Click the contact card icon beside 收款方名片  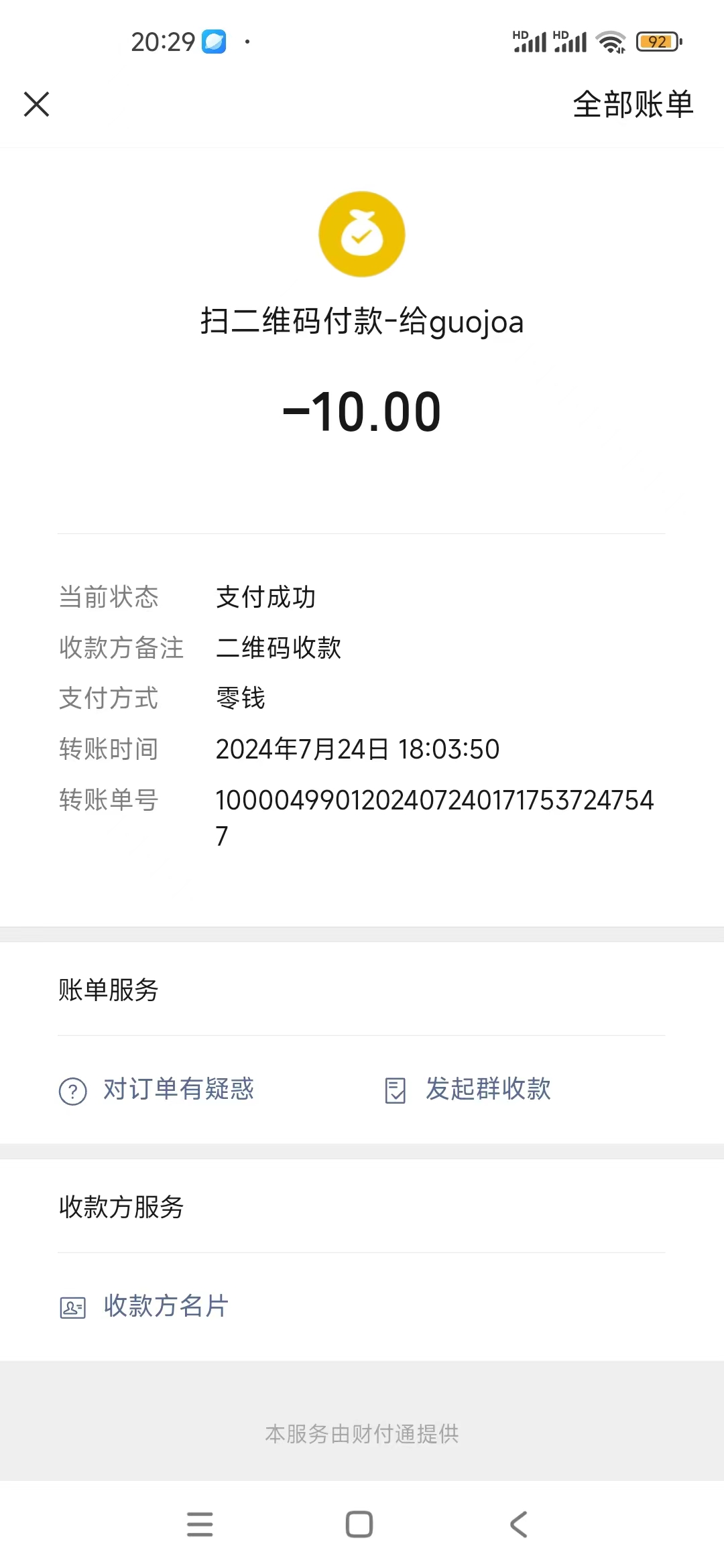pyautogui.click(x=72, y=1305)
